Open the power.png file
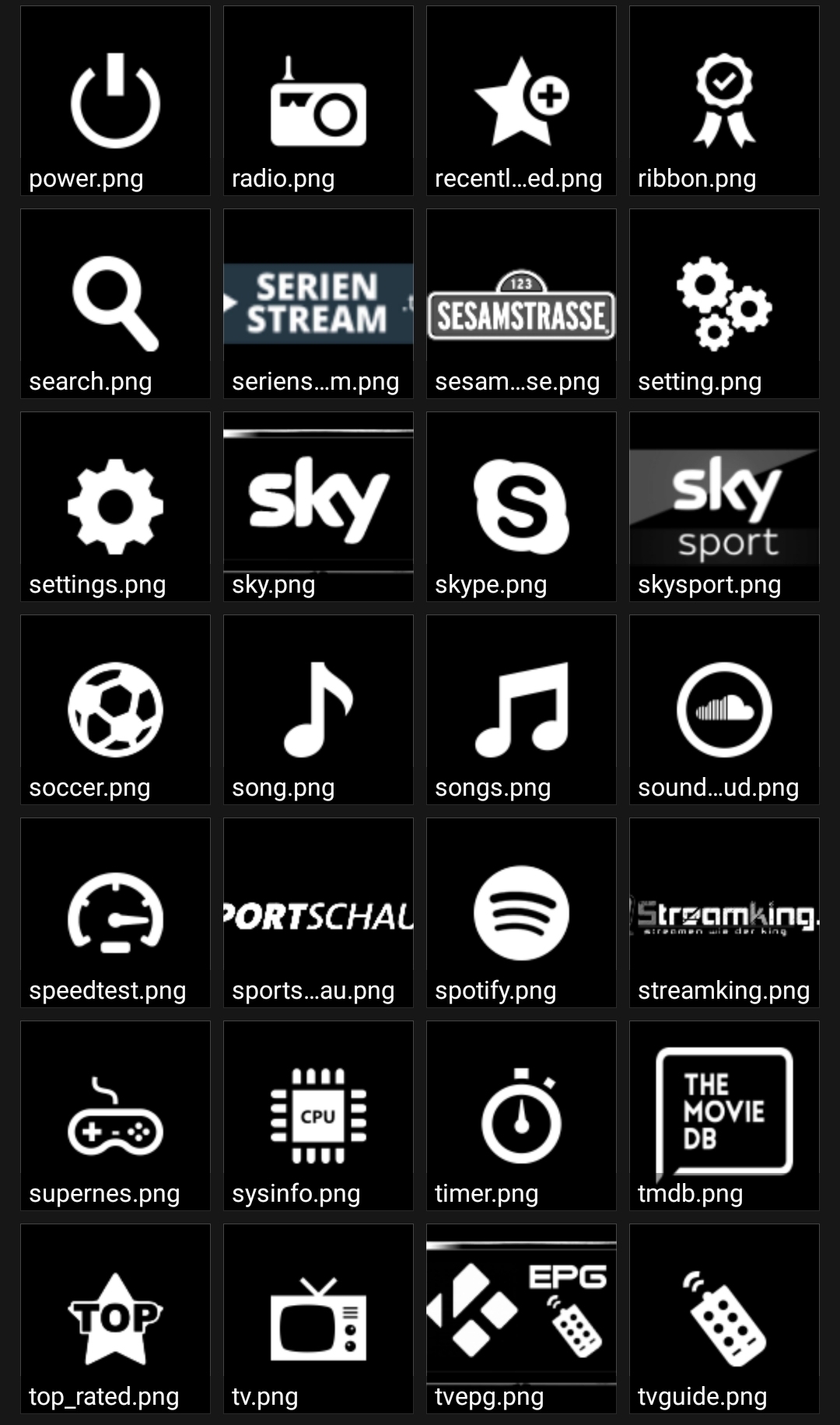The image size is (840, 1425). [x=115, y=100]
